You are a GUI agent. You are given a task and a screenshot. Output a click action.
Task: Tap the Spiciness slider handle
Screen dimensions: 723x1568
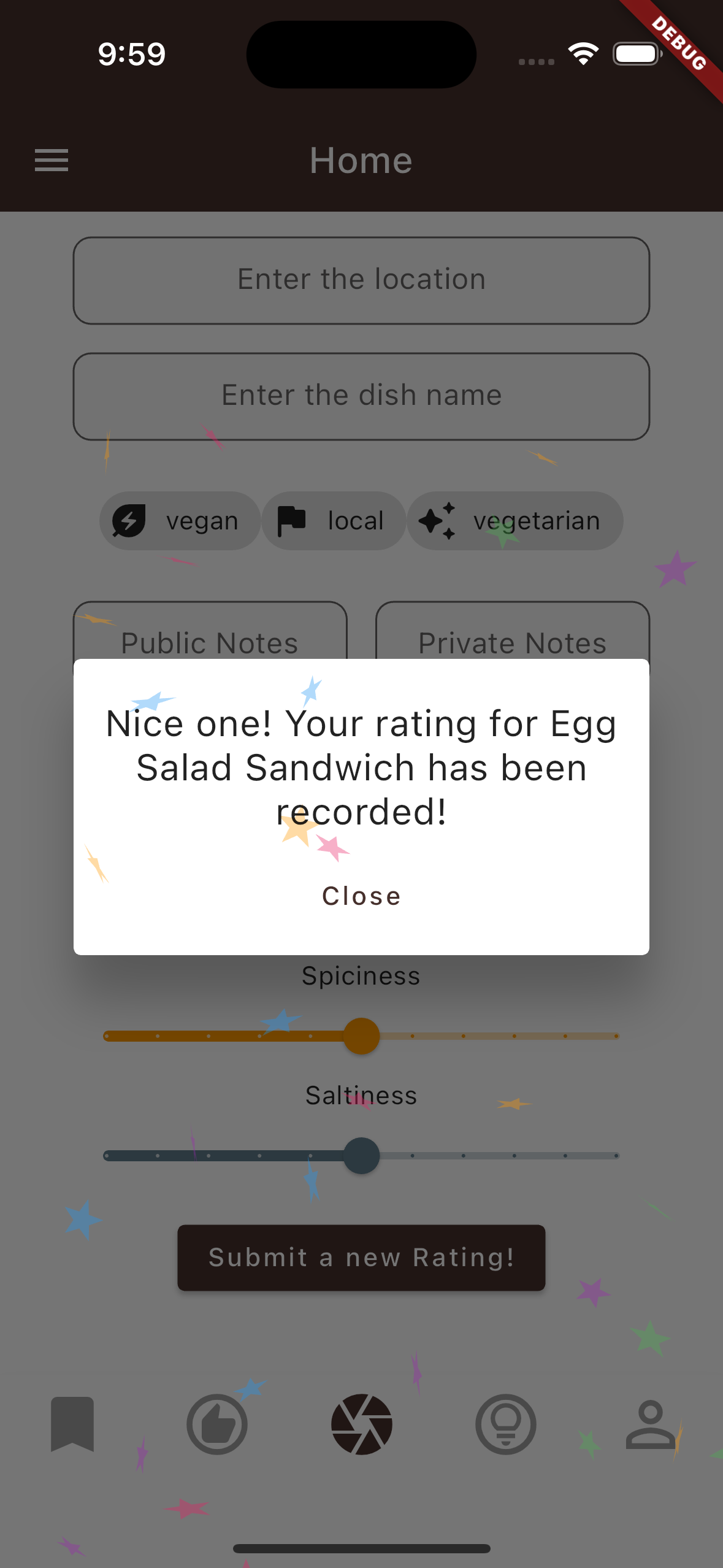[361, 1036]
